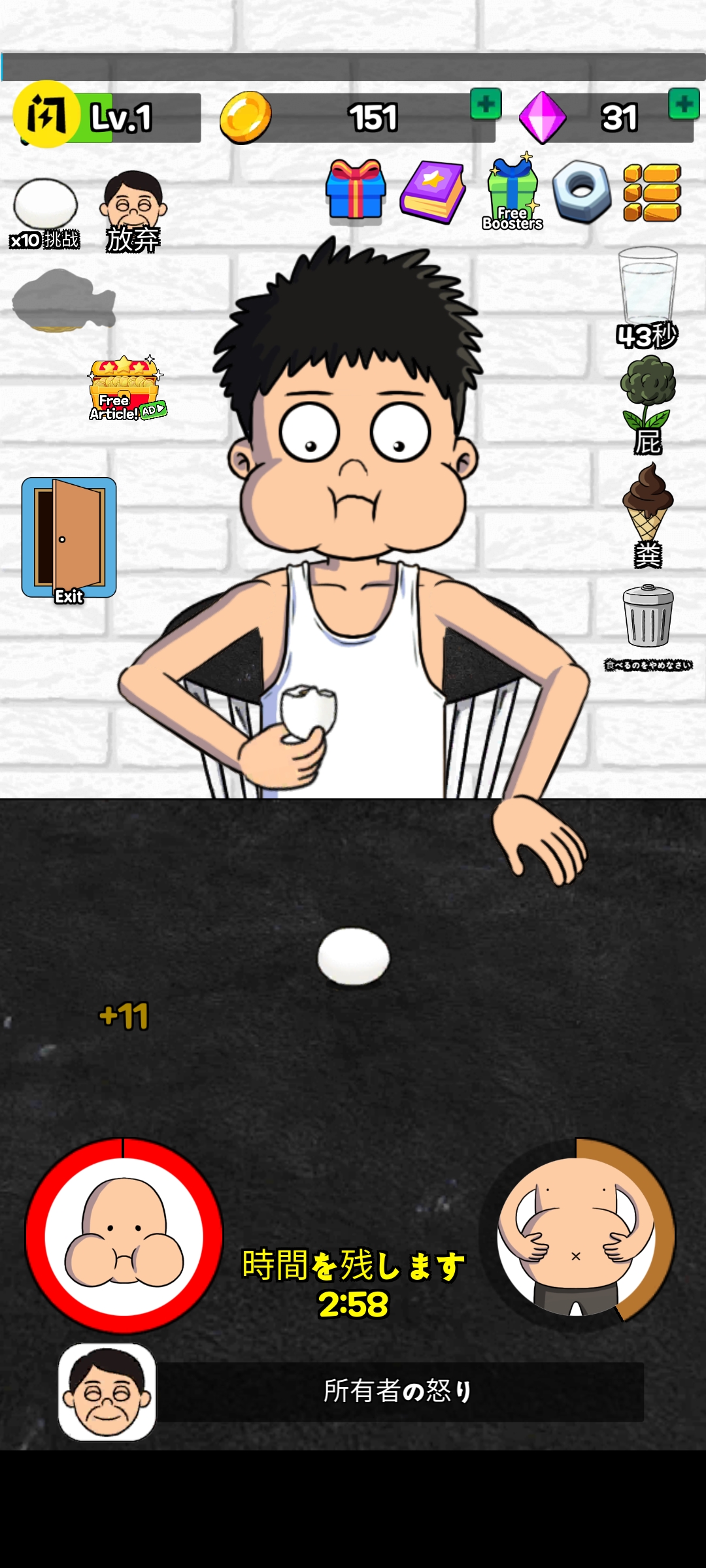Start the x10 egg challenge
The width and height of the screenshot is (706, 1568).
(44, 214)
